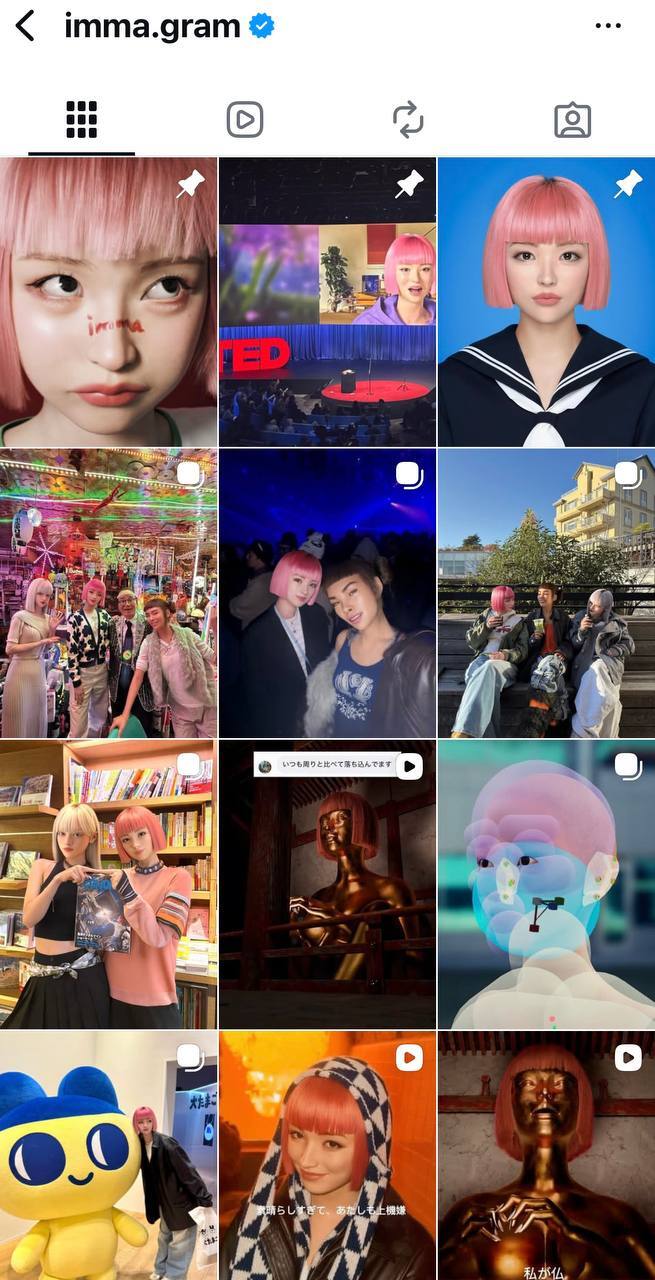This screenshot has height=1280, width=655.
Task: Switch to the Reels tab
Action: click(x=245, y=120)
